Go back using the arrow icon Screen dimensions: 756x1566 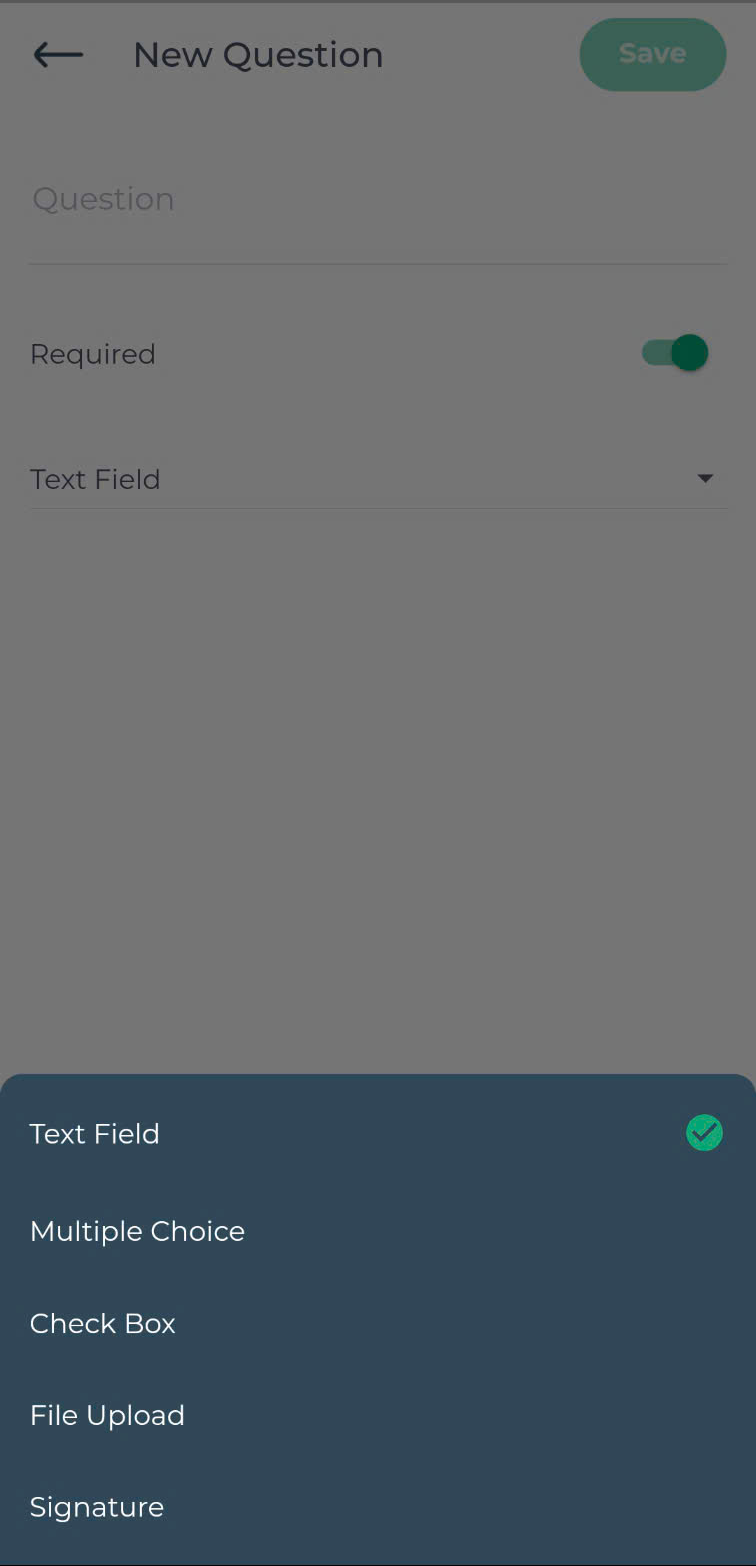[58, 55]
